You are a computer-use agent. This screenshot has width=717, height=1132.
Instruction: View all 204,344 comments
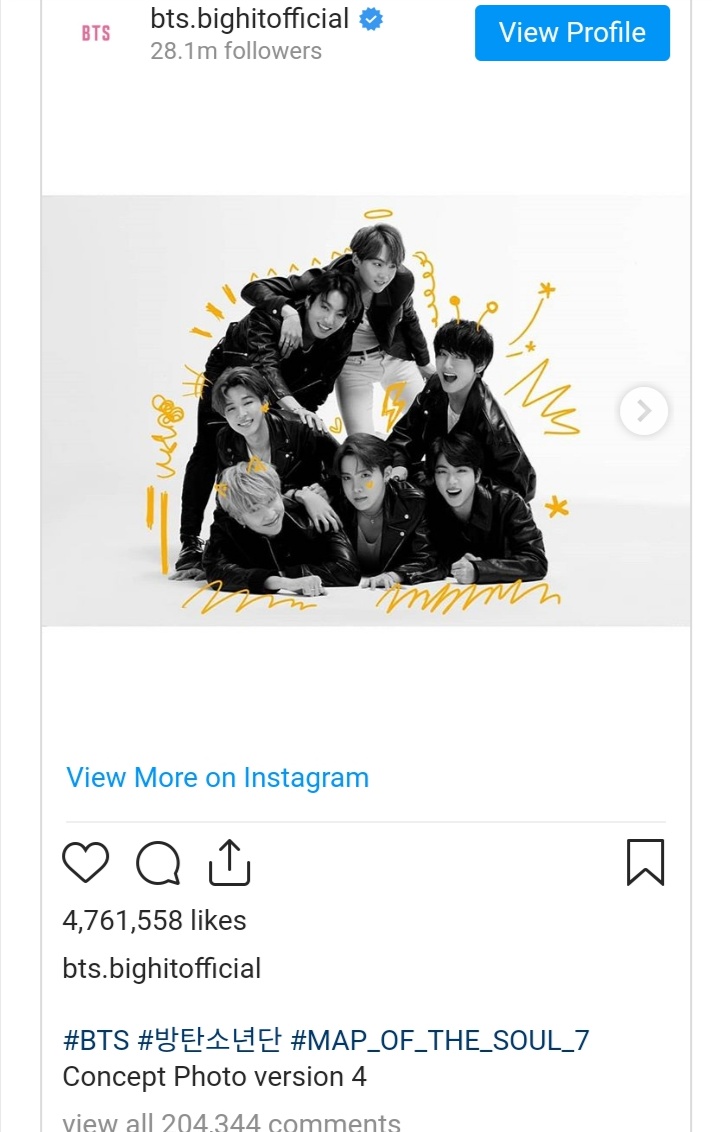pos(231,1122)
